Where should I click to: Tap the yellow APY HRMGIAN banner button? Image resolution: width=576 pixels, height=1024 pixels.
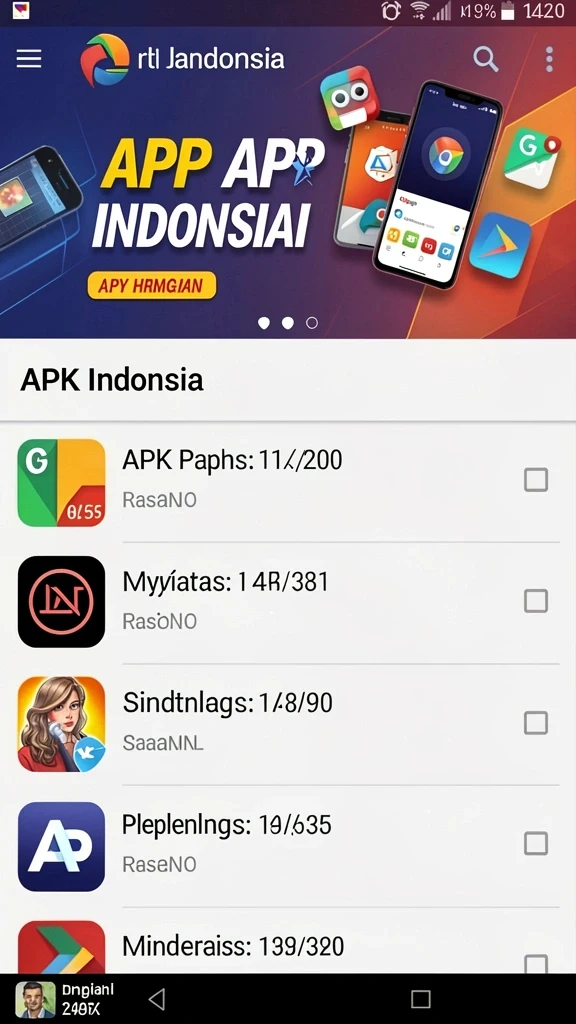(x=152, y=285)
